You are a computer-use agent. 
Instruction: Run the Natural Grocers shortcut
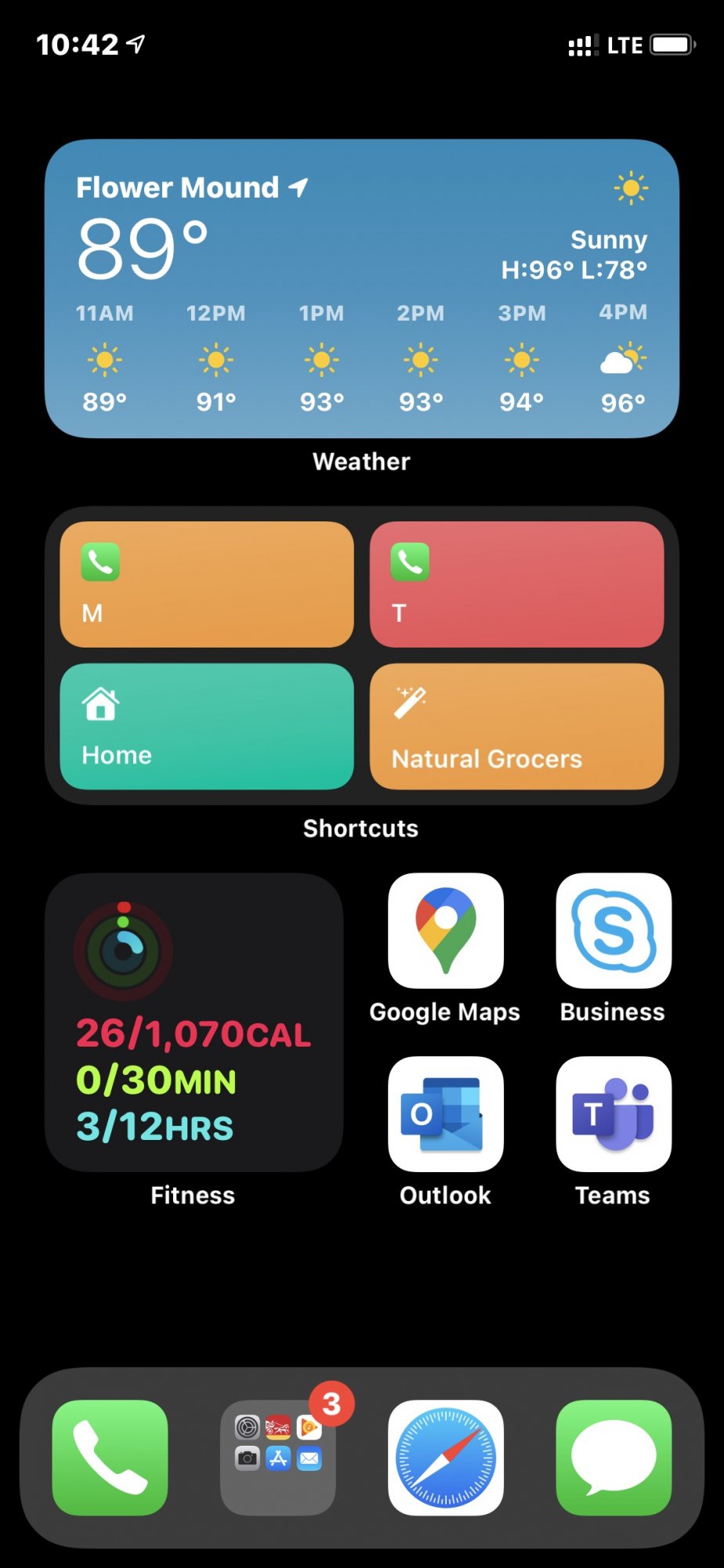coord(516,726)
